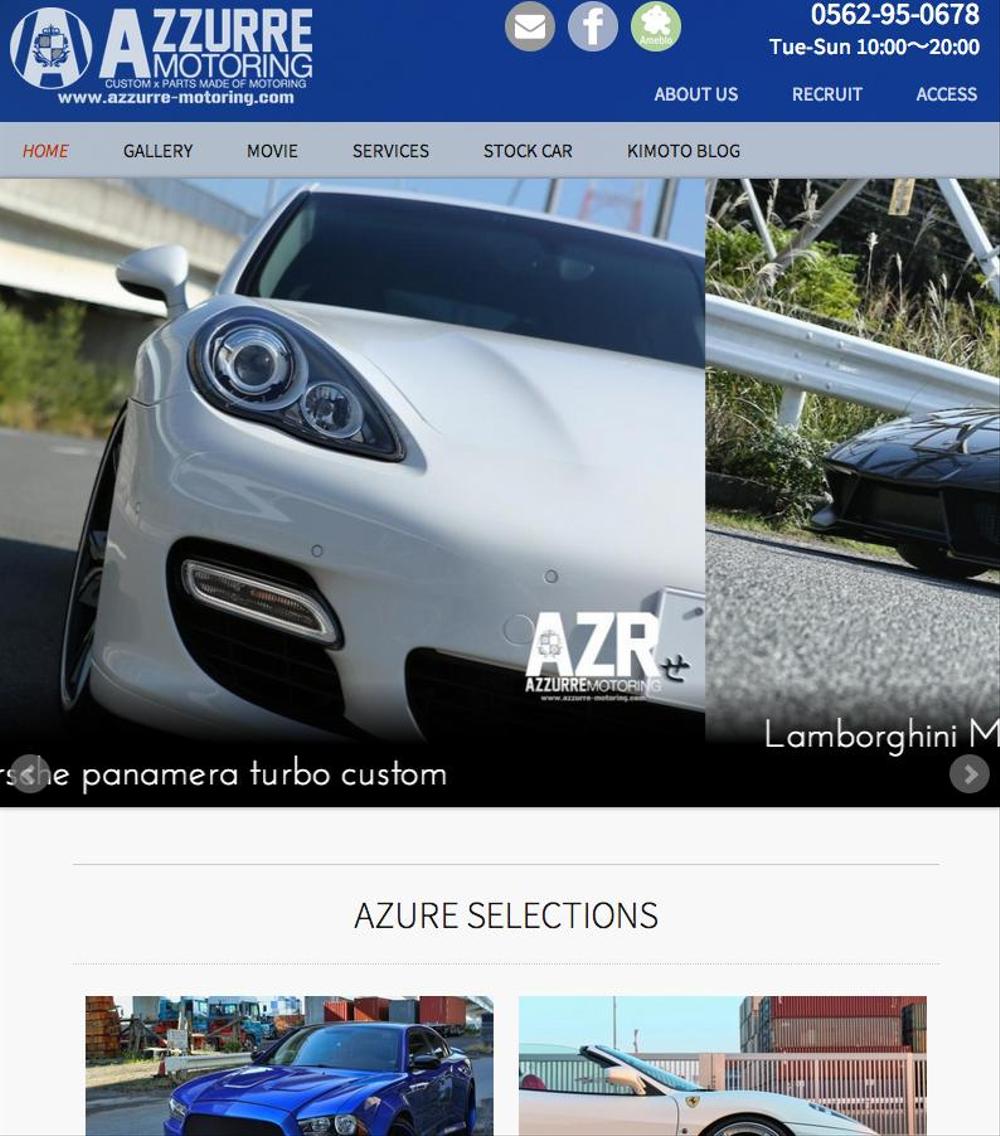This screenshot has width=1000, height=1136.
Task: Open the Ameblo blog icon
Action: coord(656,27)
